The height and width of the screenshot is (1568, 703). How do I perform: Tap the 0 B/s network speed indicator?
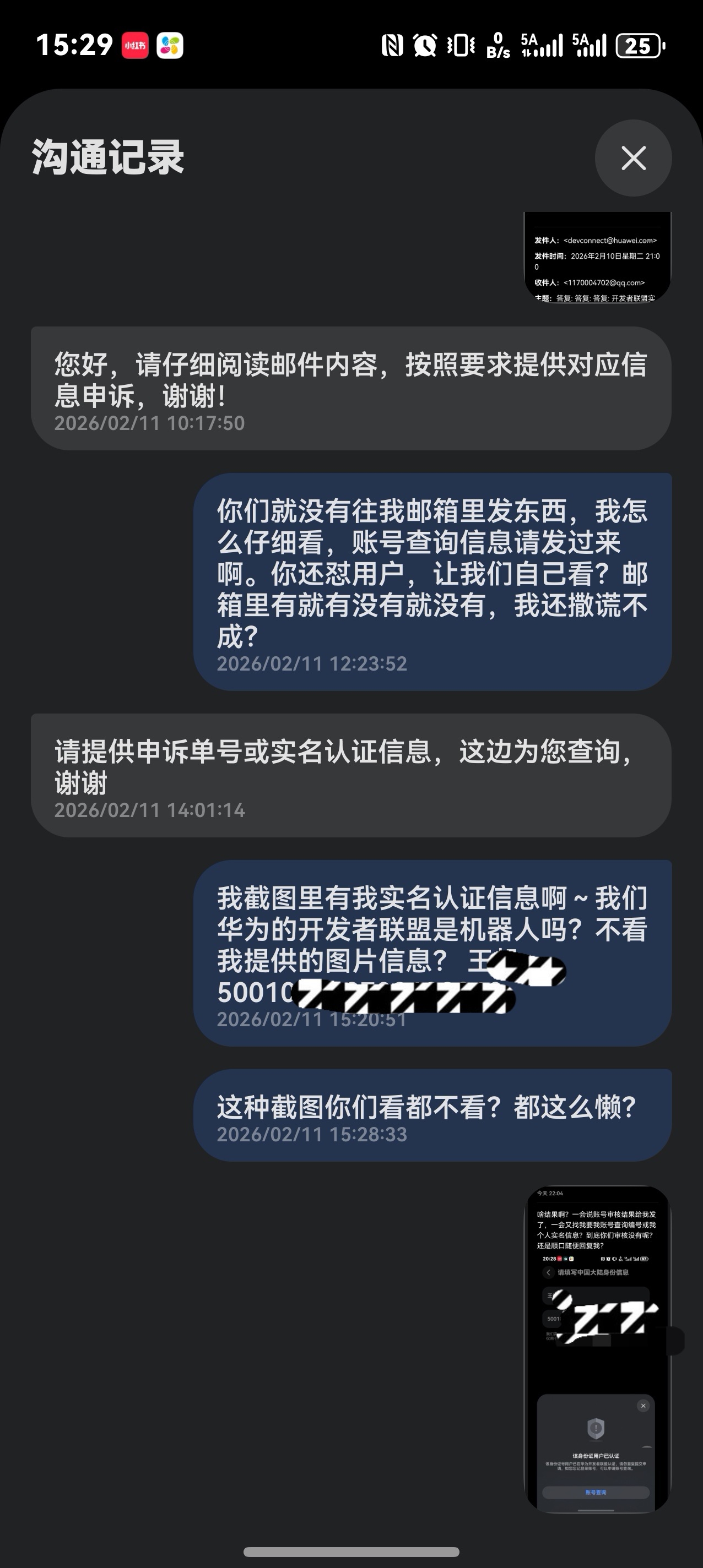[x=498, y=44]
